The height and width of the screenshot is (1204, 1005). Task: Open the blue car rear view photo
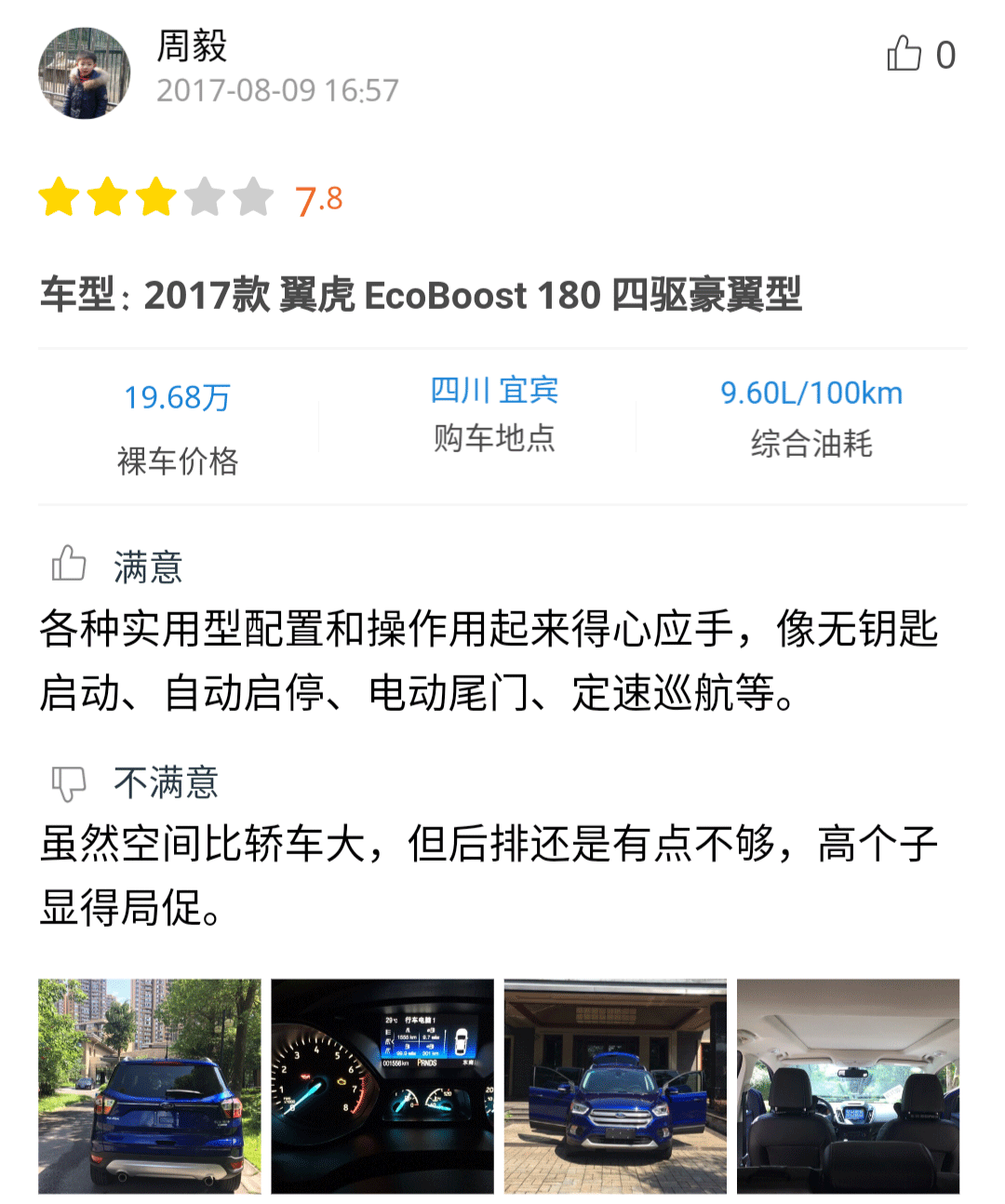149,1086
